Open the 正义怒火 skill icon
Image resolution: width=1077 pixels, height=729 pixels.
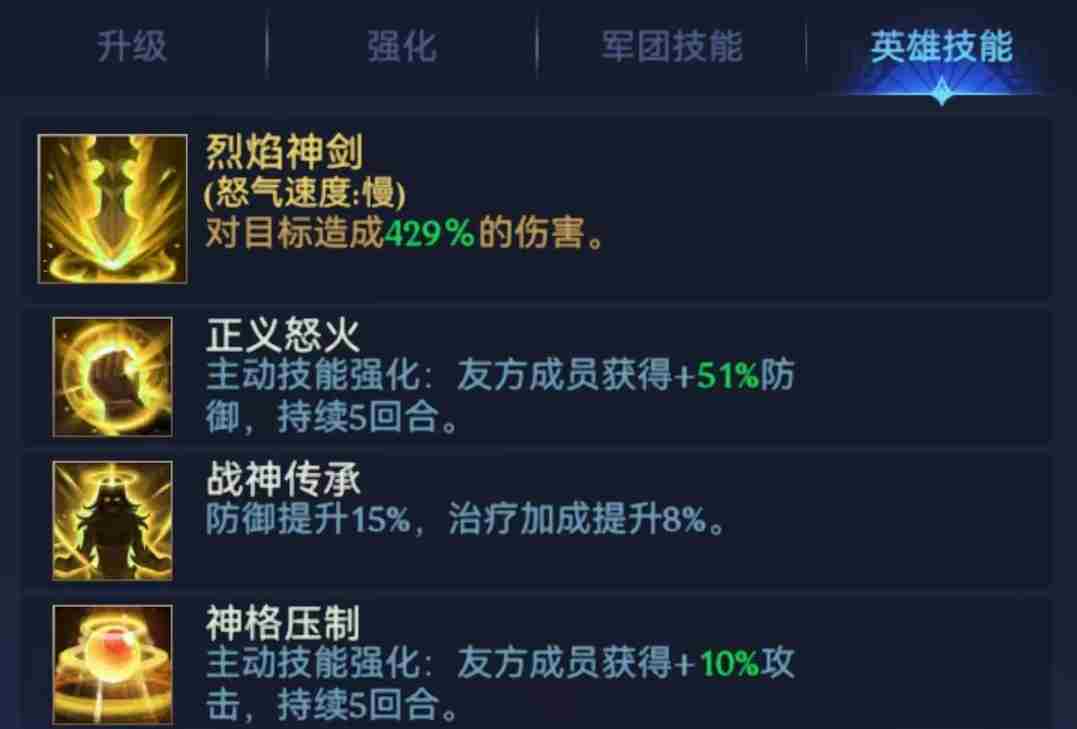click(113, 377)
